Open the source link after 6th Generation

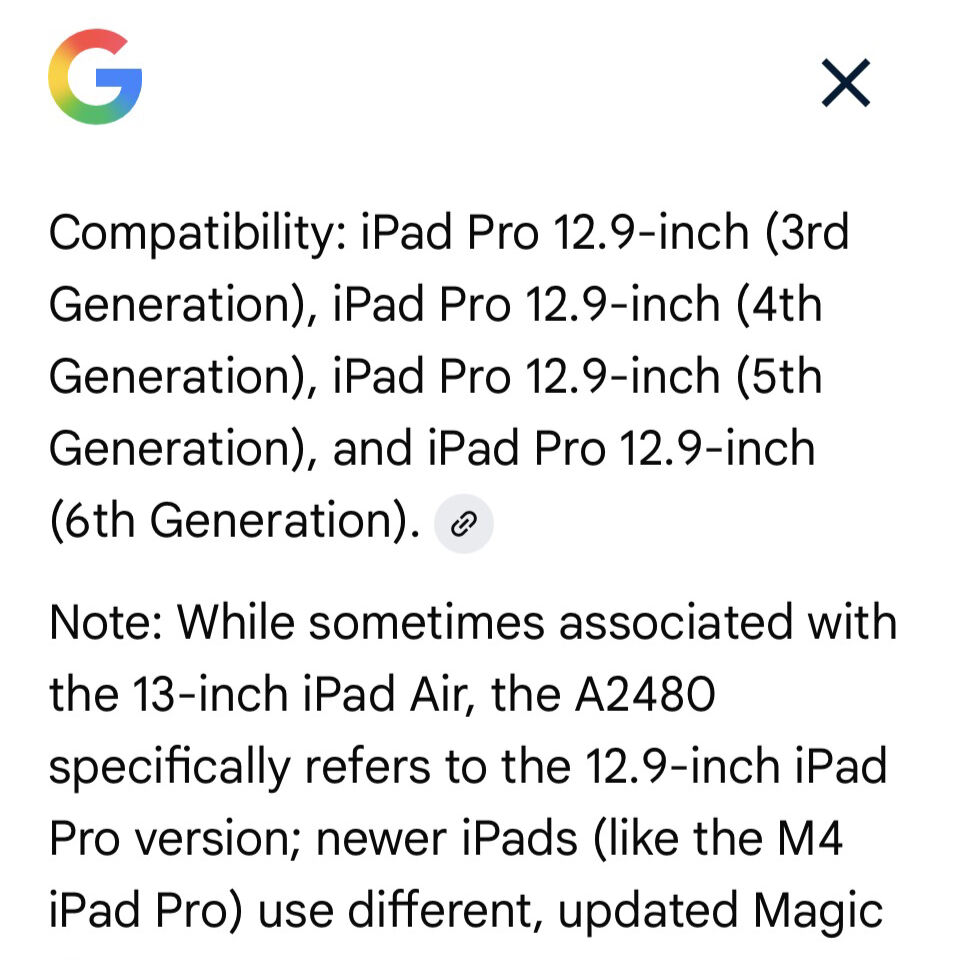click(464, 523)
